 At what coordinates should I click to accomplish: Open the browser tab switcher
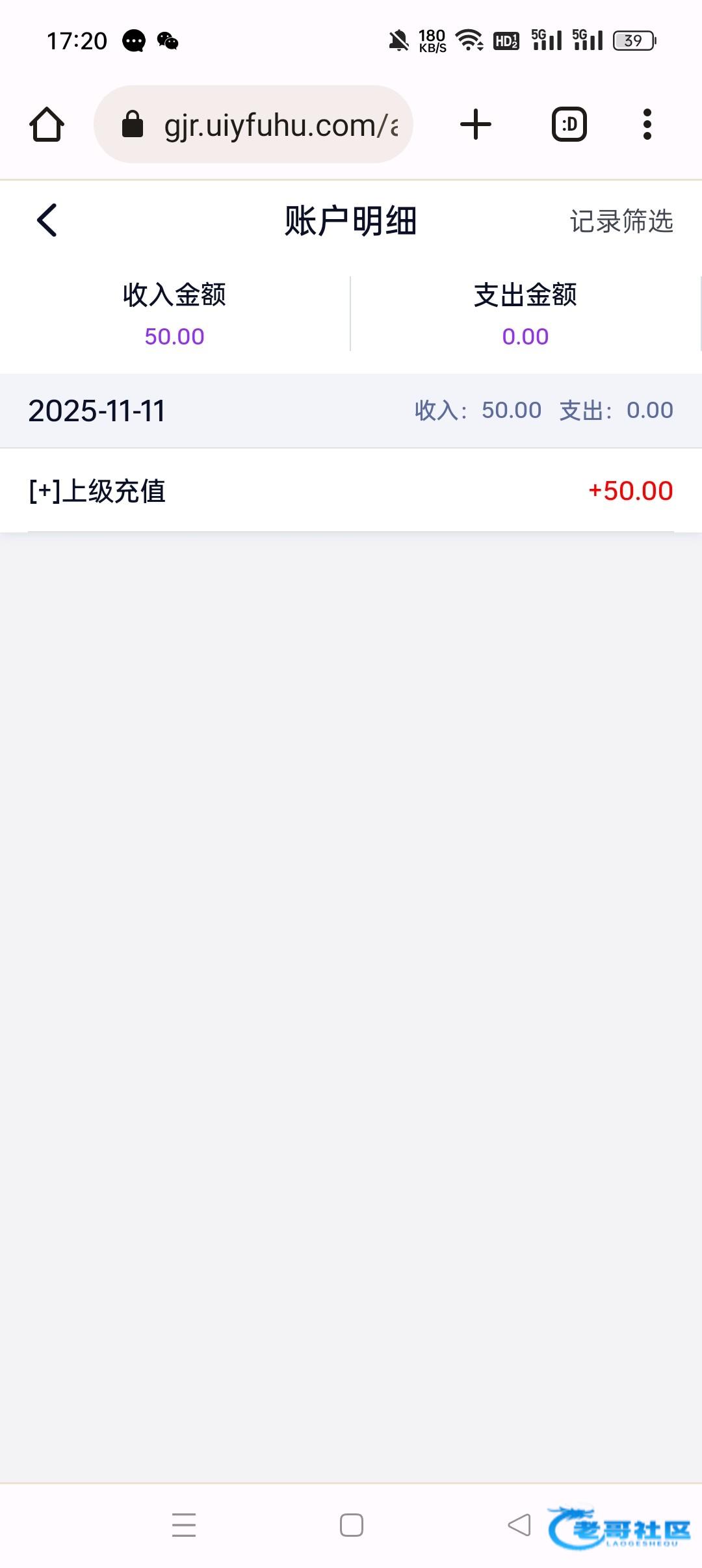coord(569,124)
